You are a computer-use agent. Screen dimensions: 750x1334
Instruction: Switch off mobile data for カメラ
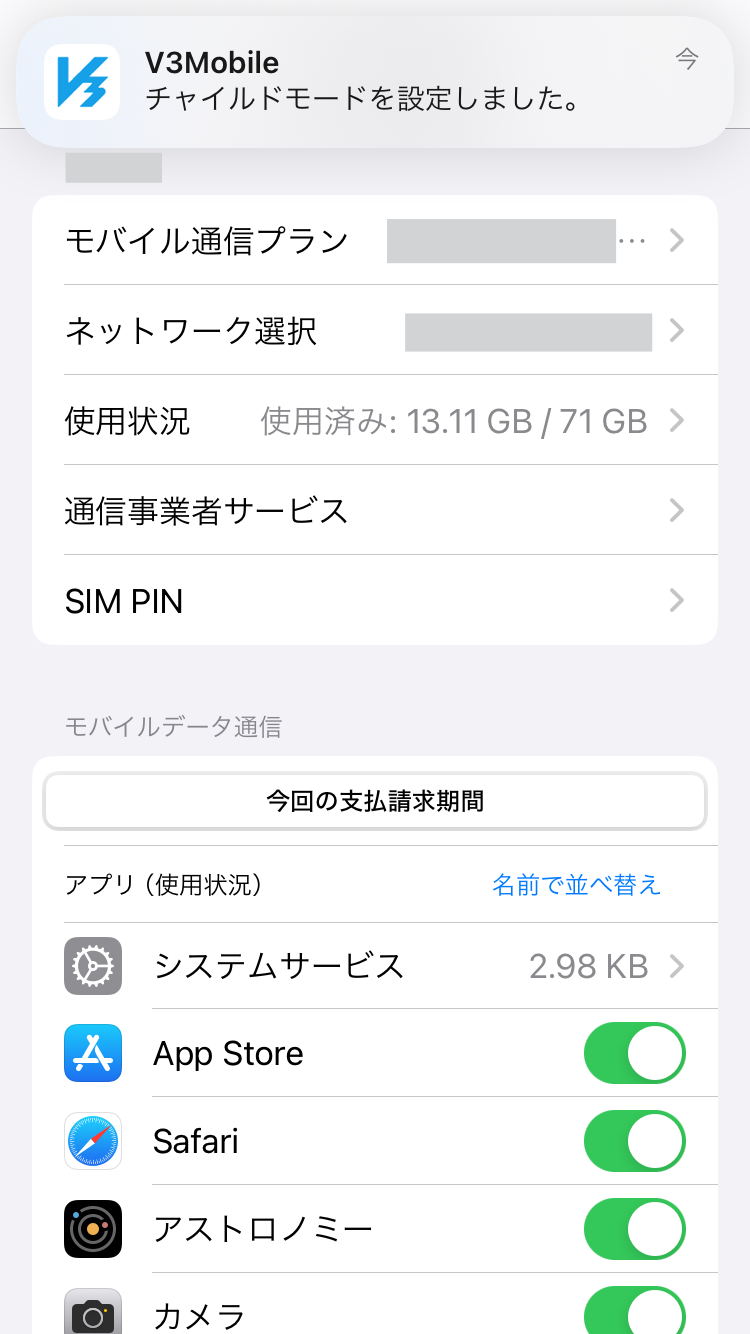[x=634, y=1310]
